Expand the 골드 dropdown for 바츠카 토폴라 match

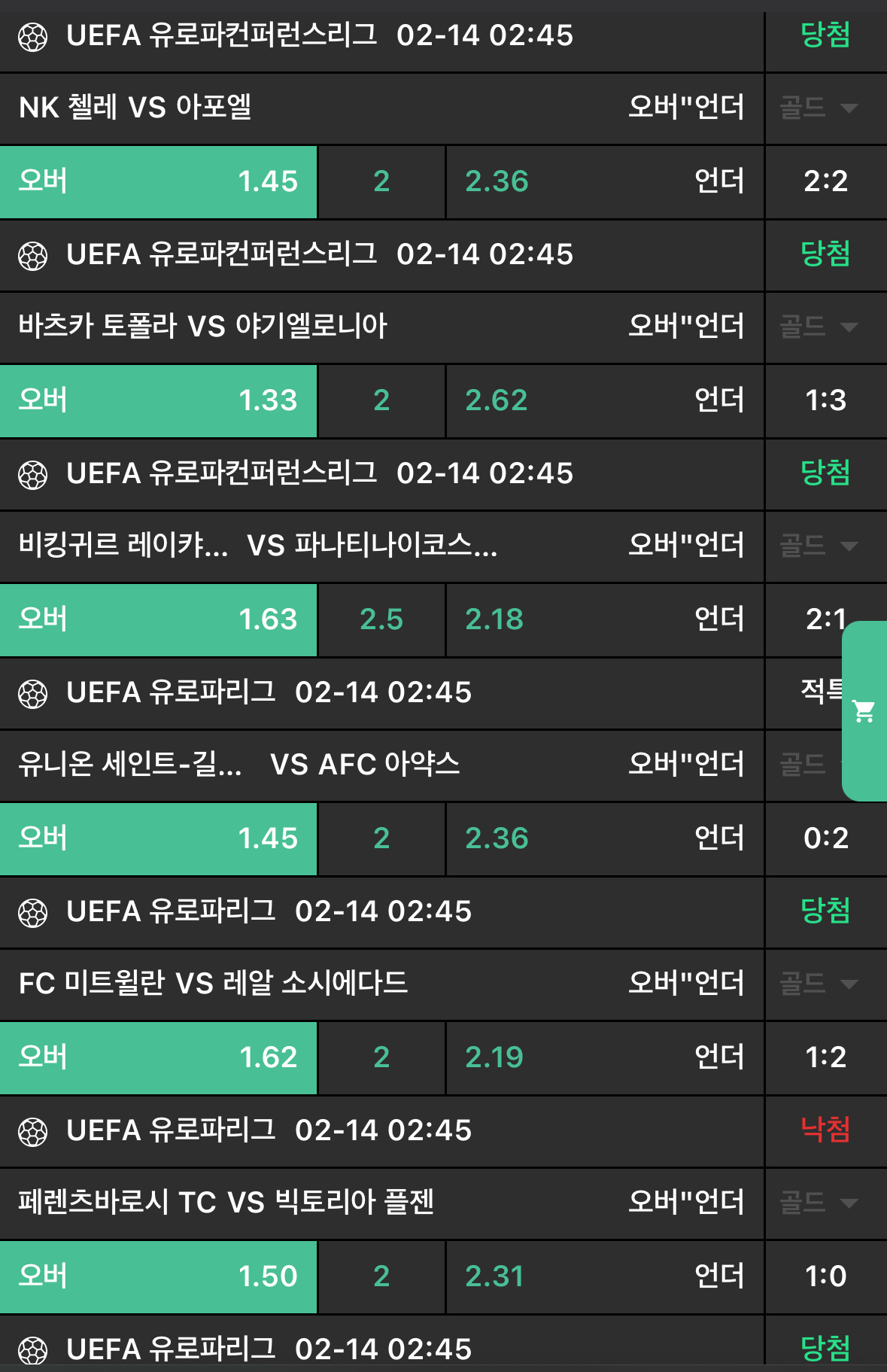click(819, 327)
